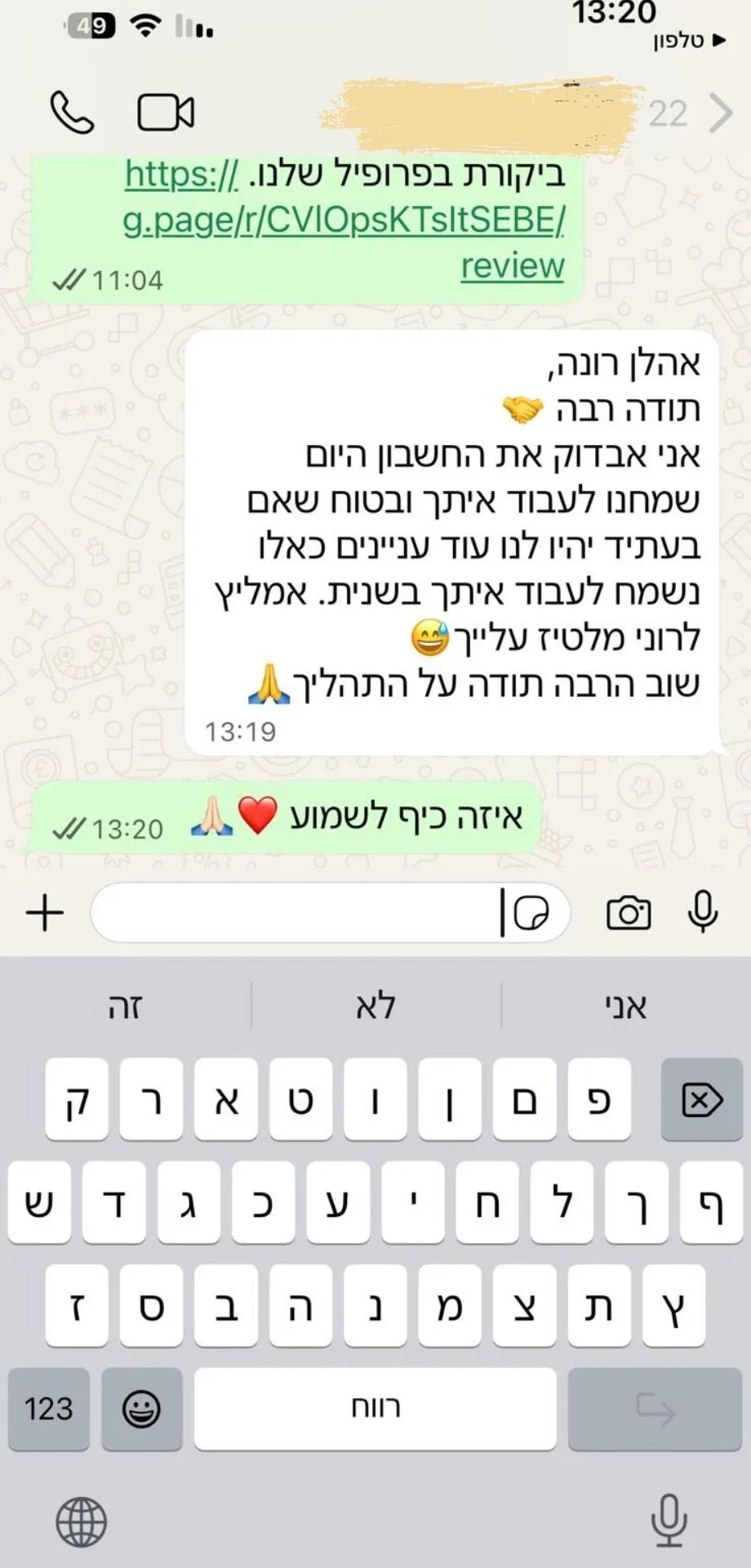This screenshot has height=1568, width=751.
Task: Open the emoji keyboard
Action: tap(141, 1409)
